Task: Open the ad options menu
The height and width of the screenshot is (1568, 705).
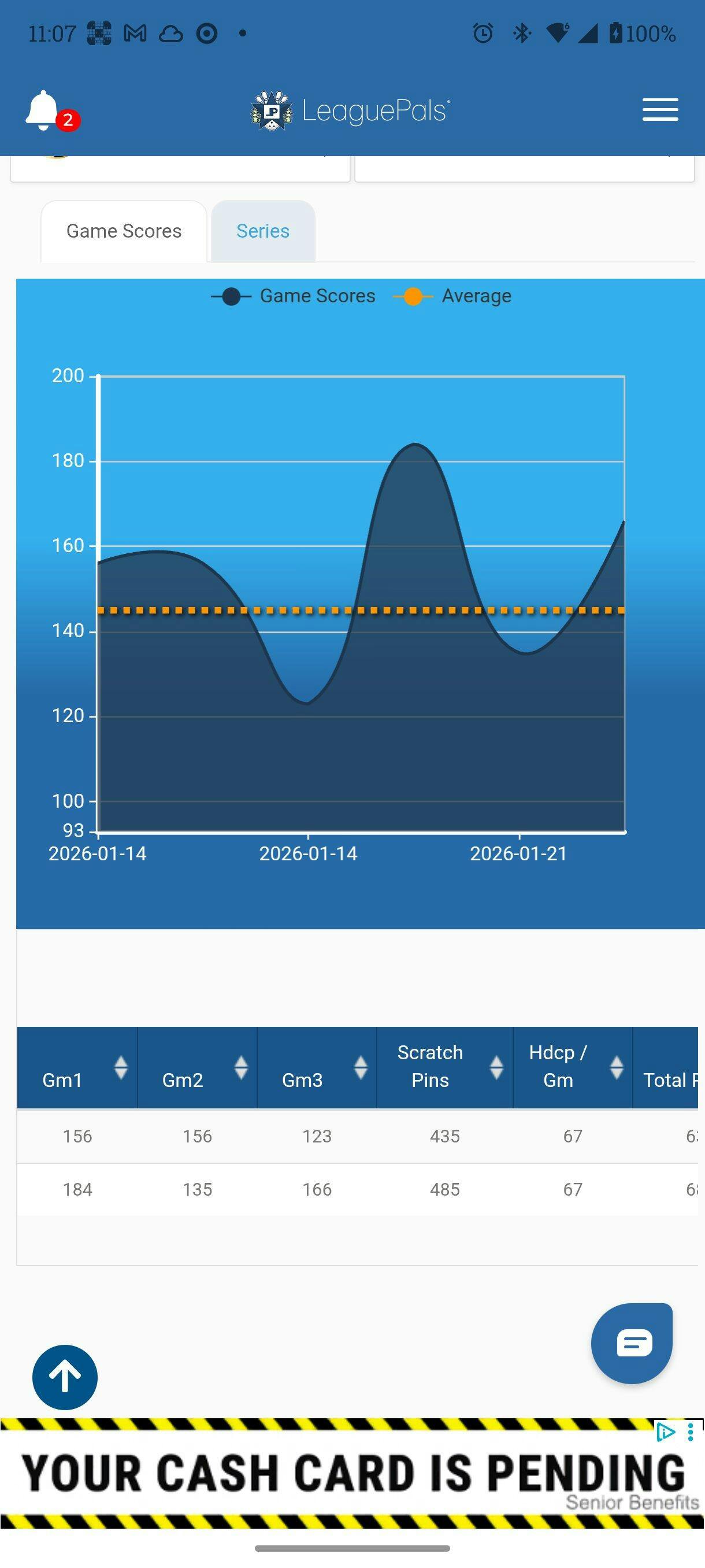Action: tap(691, 1432)
